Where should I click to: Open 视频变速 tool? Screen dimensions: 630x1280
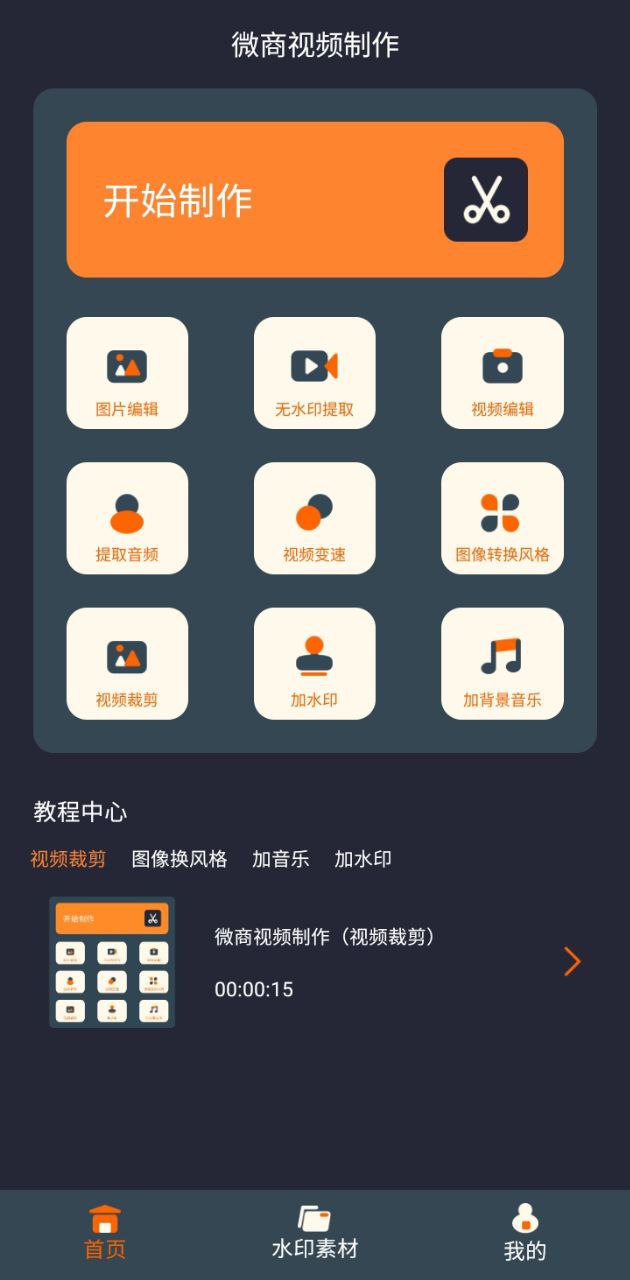[x=314, y=518]
